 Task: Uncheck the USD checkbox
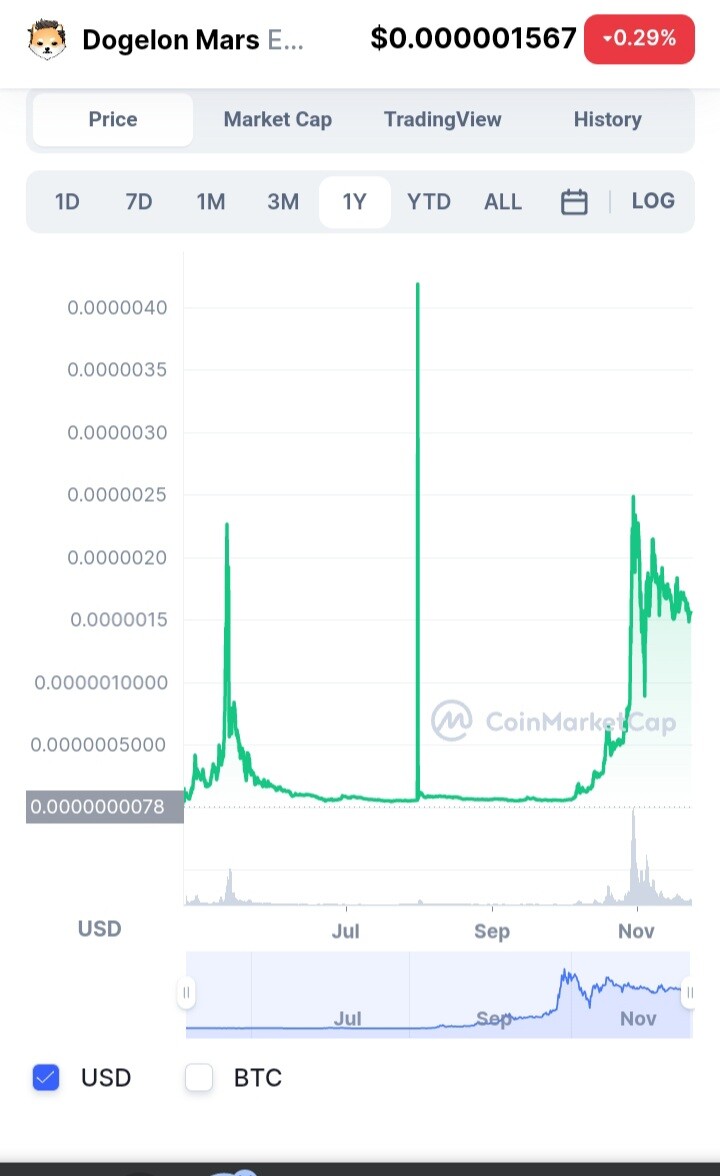[46, 1077]
